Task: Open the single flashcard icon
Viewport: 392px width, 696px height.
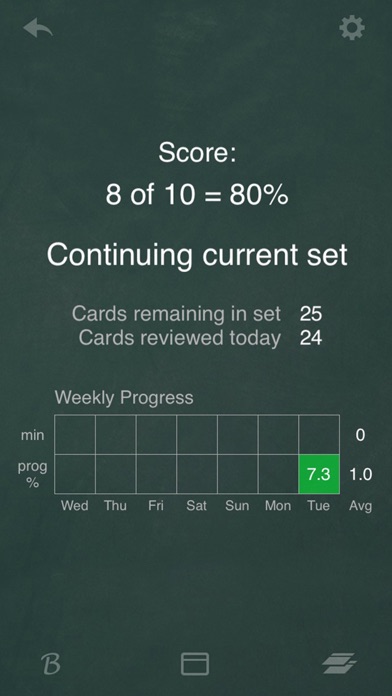Action: click(x=195, y=664)
